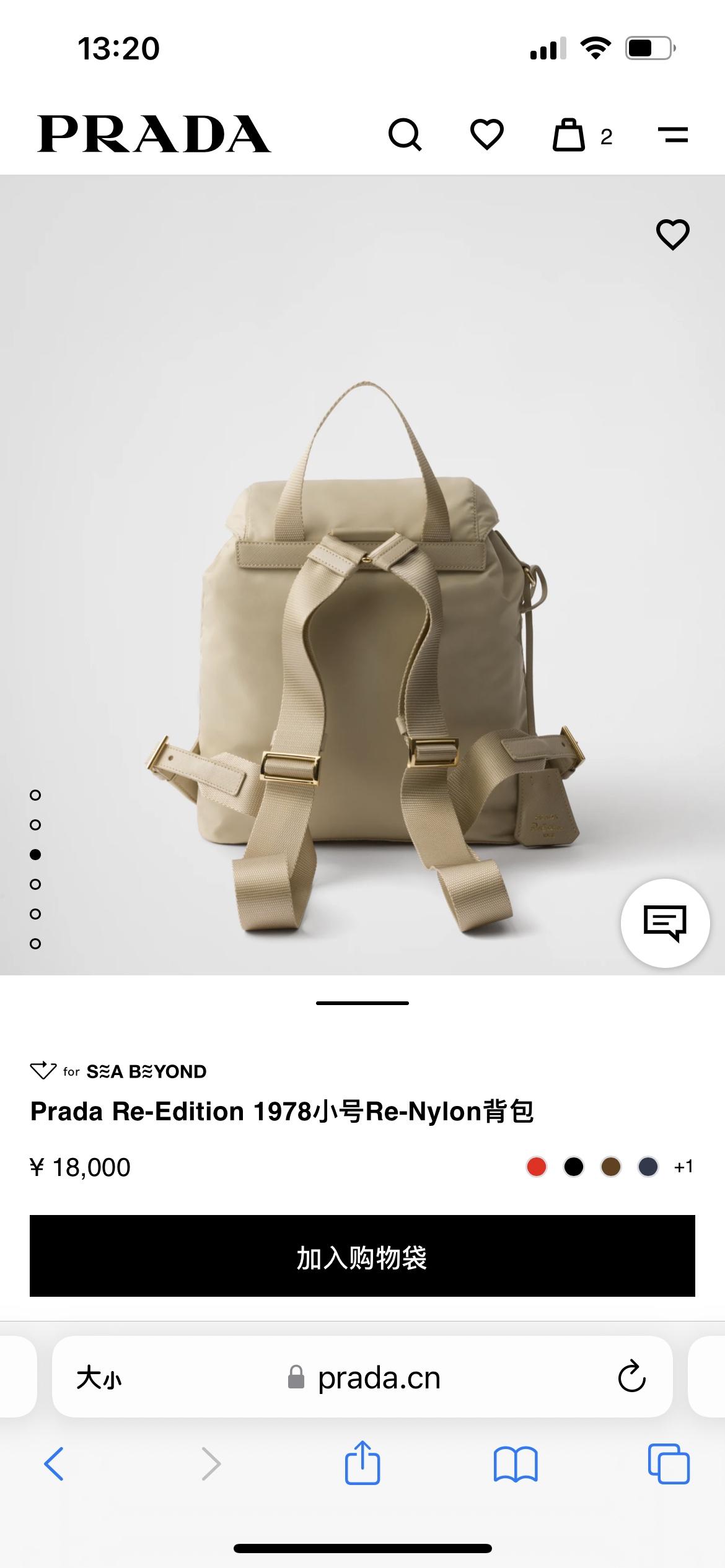Open the search icon in header

click(x=405, y=134)
